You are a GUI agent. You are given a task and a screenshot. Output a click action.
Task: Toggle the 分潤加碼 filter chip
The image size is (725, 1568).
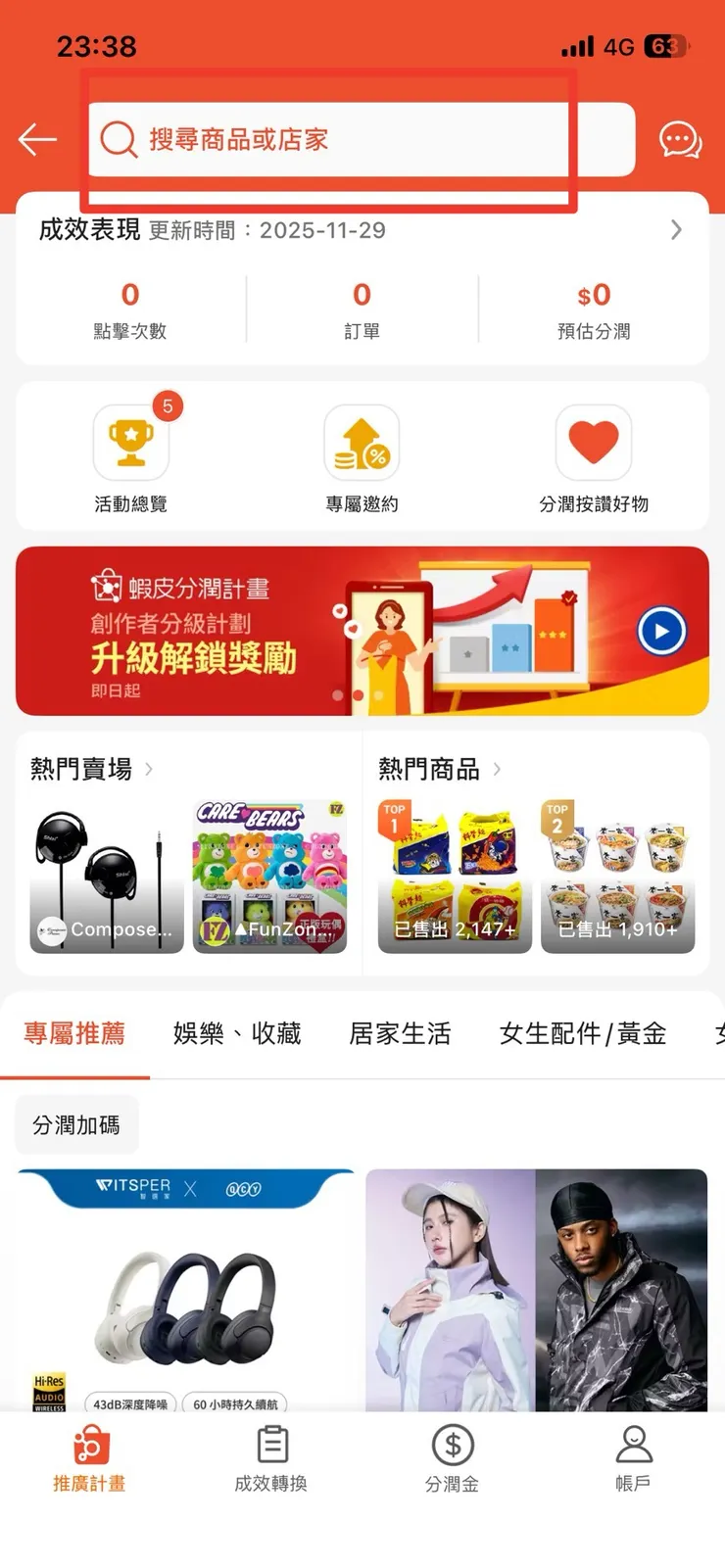(76, 1124)
